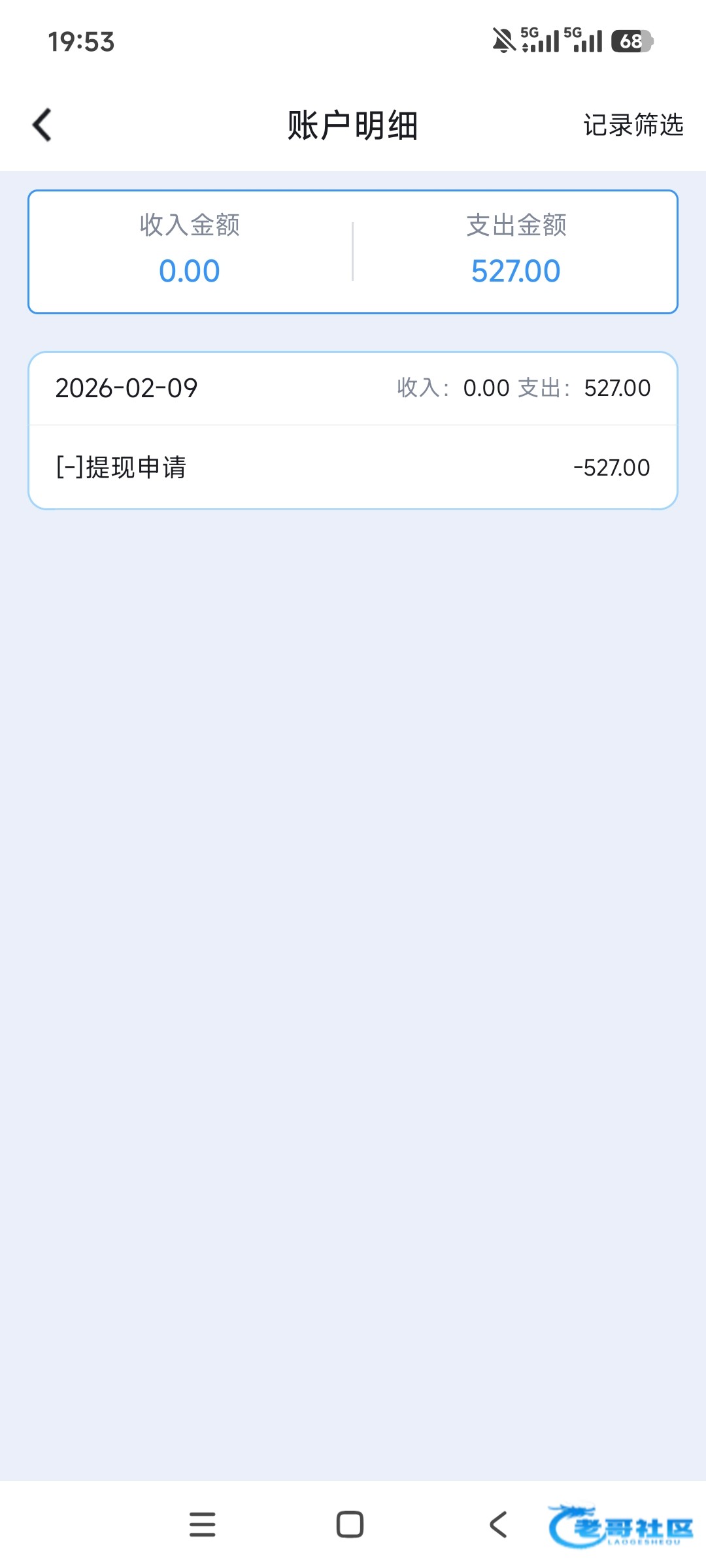
Task: Open recent apps from the navigation bar
Action: pyautogui.click(x=203, y=1524)
